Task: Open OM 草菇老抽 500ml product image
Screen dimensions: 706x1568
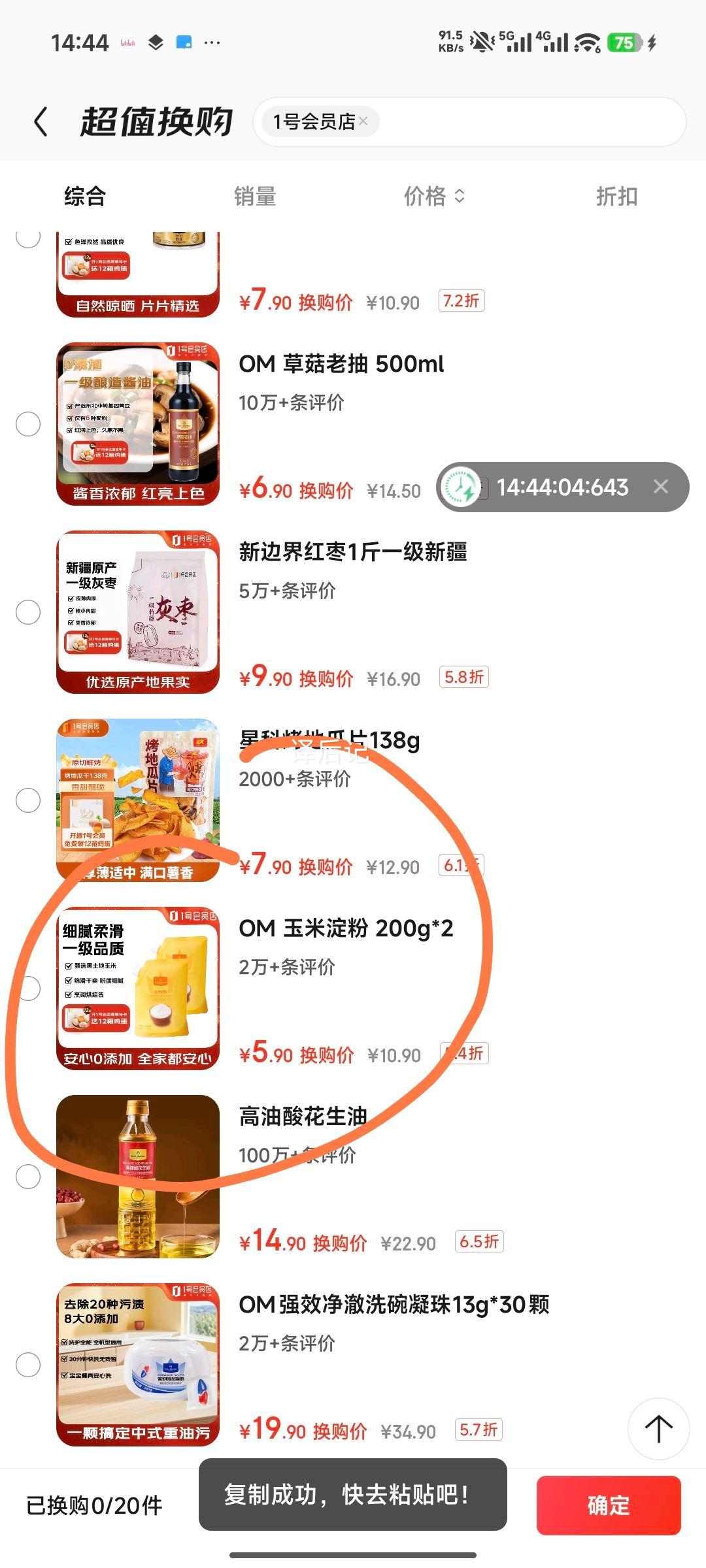Action: pos(138,424)
